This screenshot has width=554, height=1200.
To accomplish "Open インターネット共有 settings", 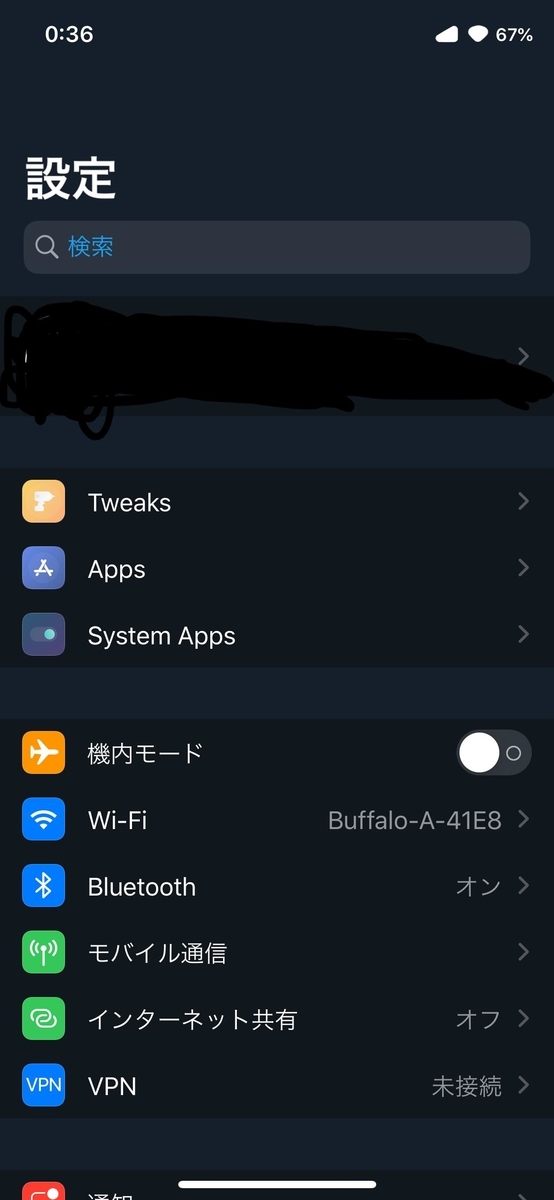I will (x=277, y=1019).
